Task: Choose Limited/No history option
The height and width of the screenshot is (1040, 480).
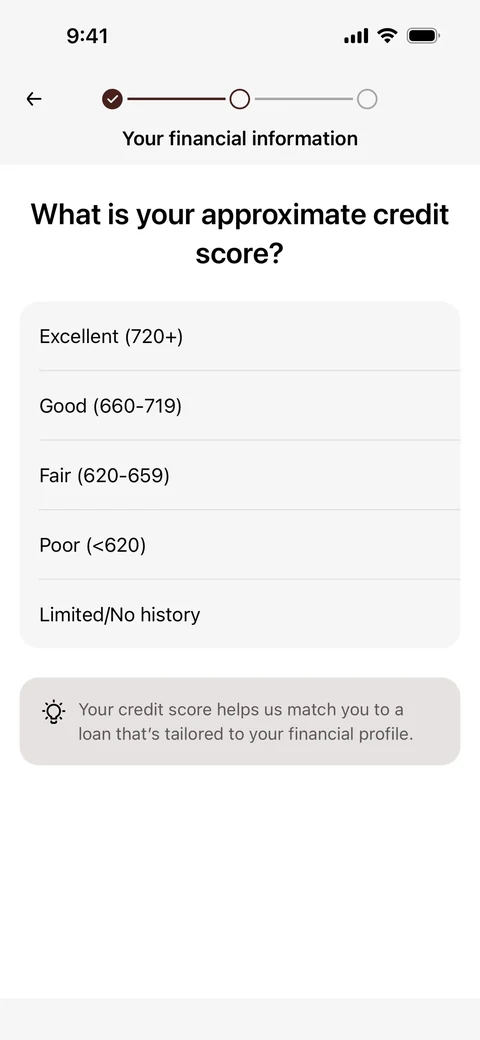Action: (x=239, y=614)
